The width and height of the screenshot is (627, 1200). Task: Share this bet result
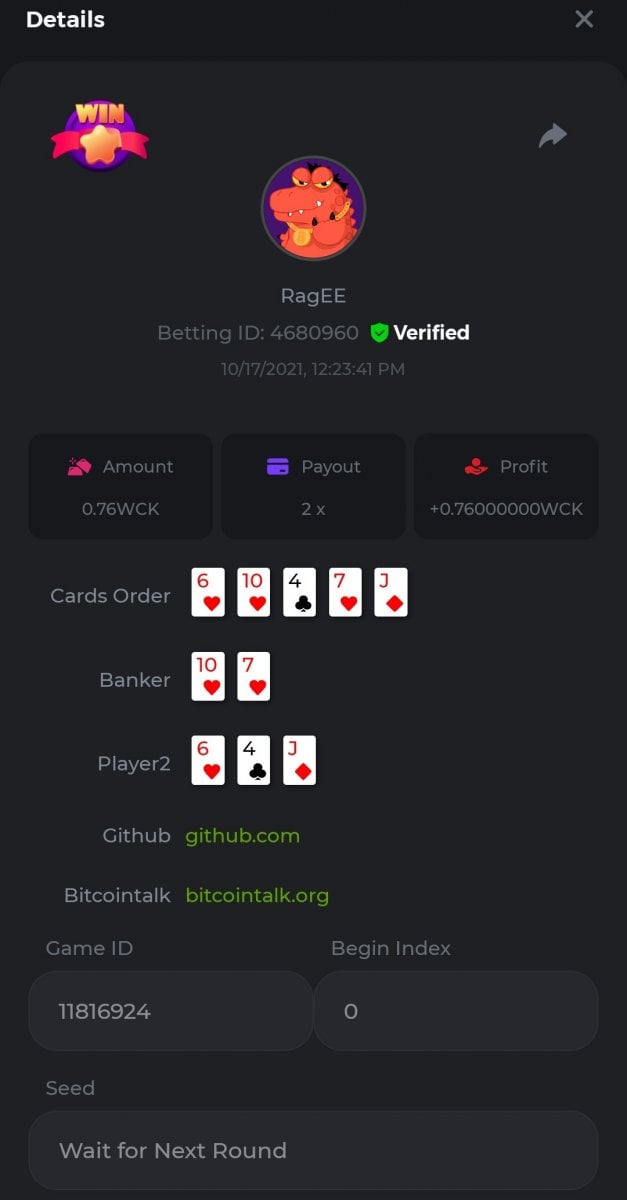click(552, 136)
